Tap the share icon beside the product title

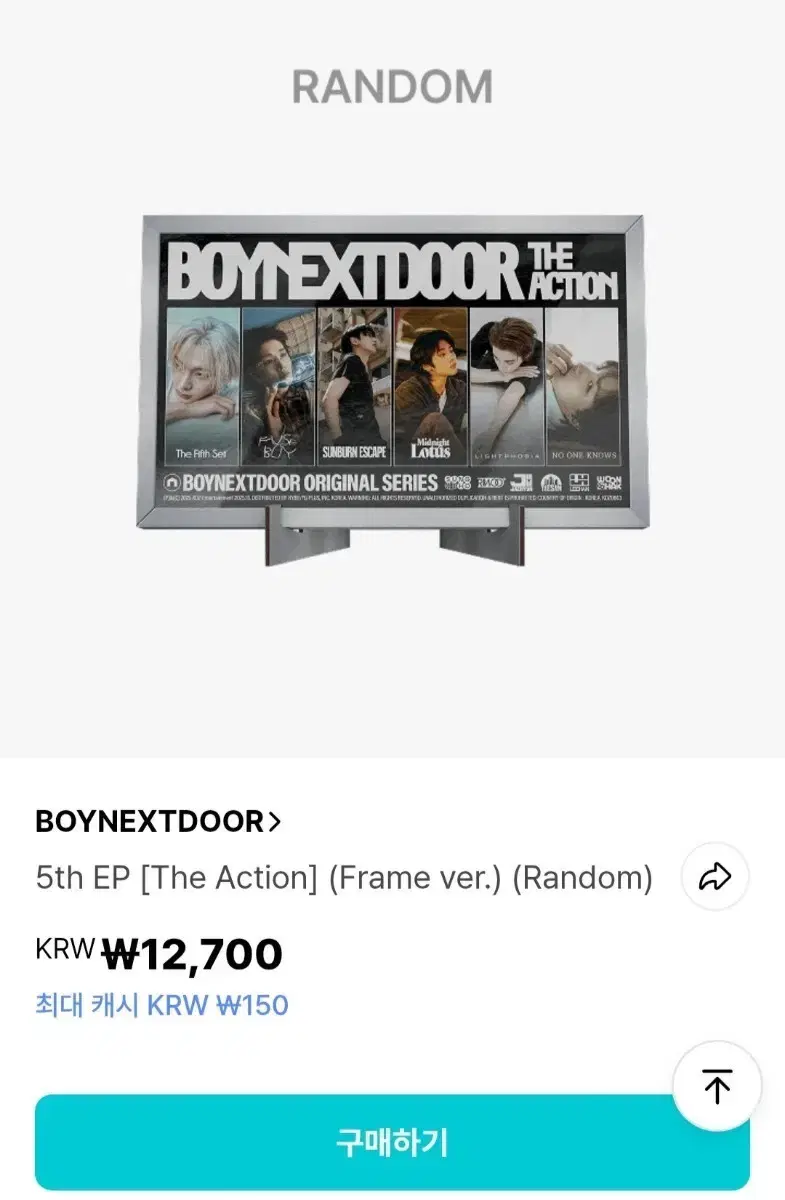(x=714, y=876)
